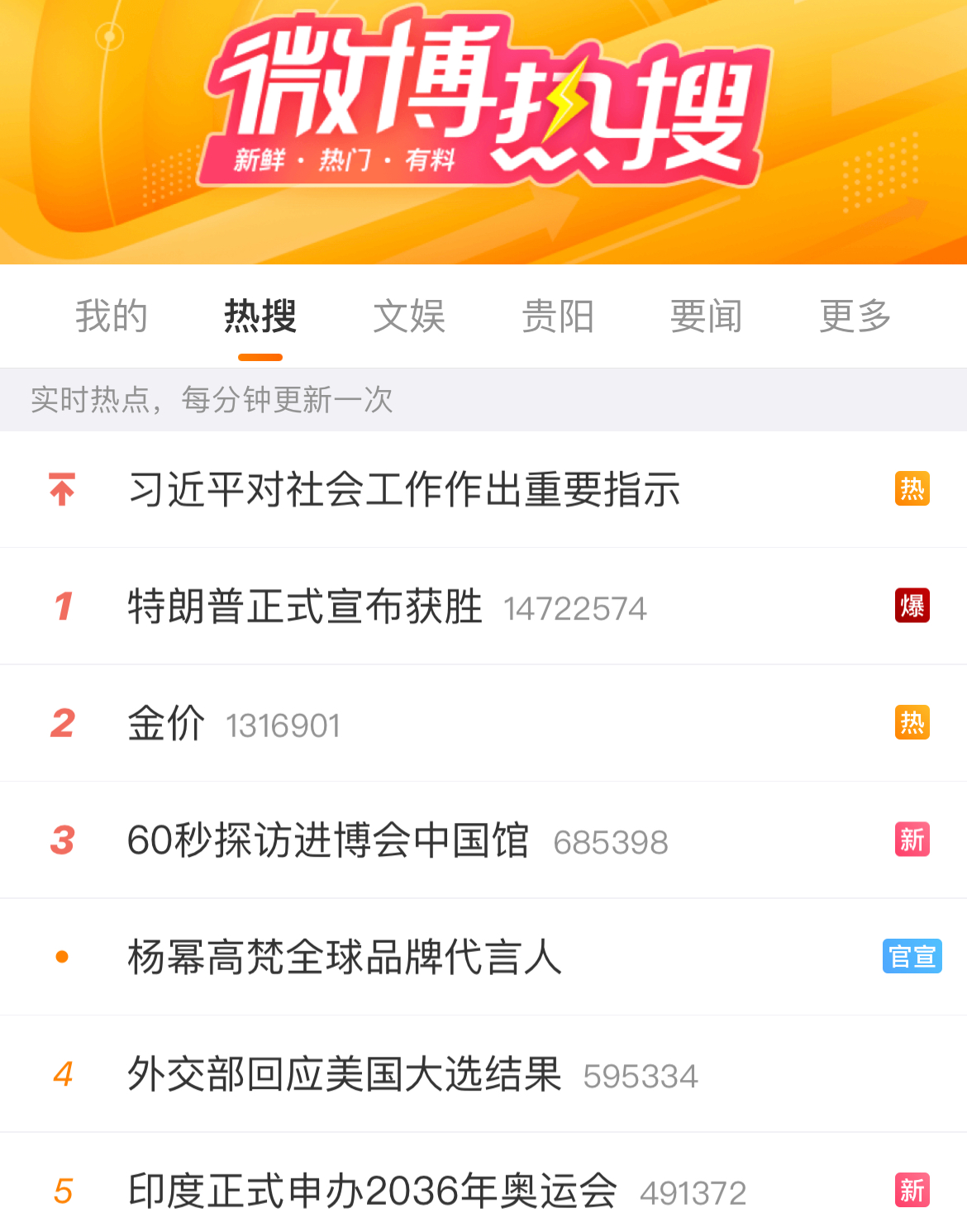
Task: Select the 热搜 tab
Action: click(x=260, y=316)
